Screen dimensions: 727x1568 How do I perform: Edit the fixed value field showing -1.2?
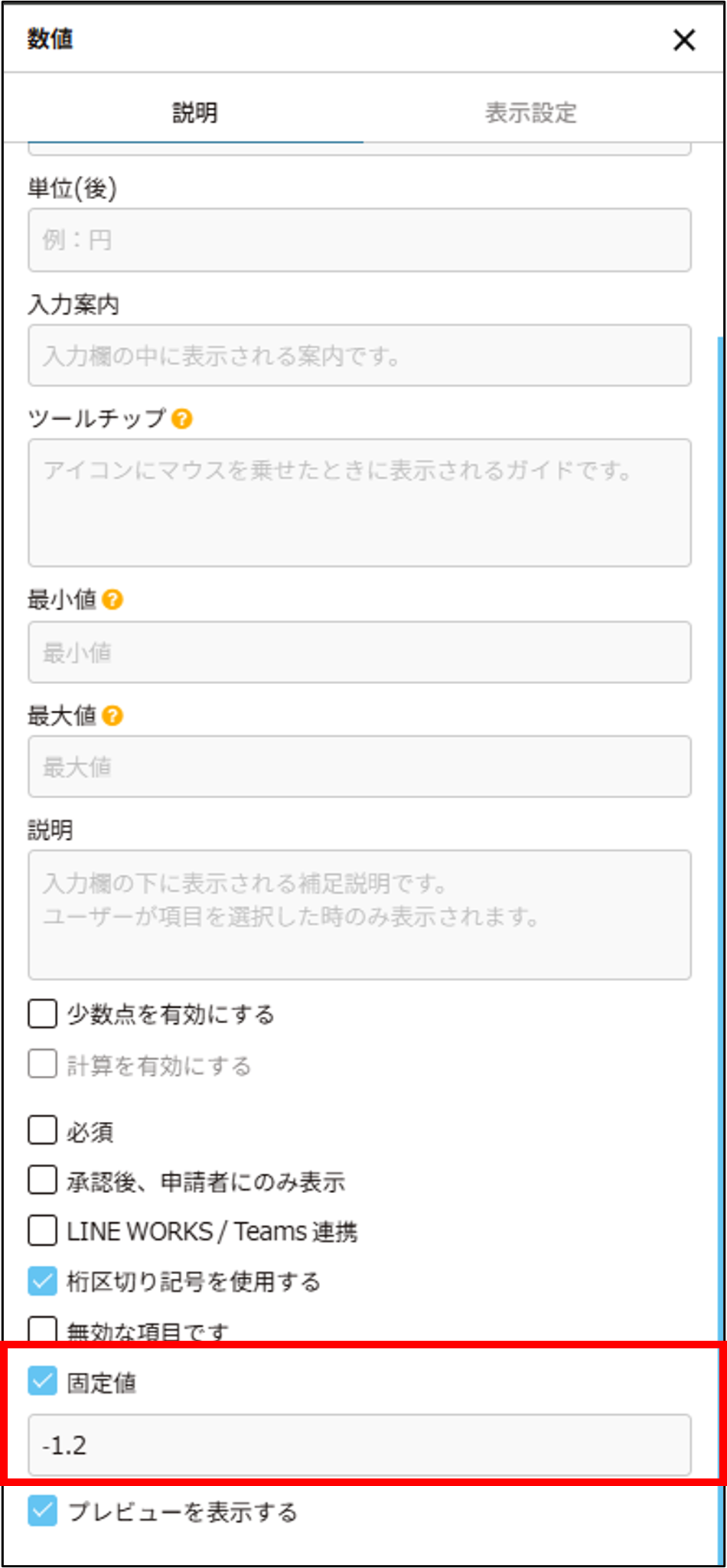(360, 1445)
